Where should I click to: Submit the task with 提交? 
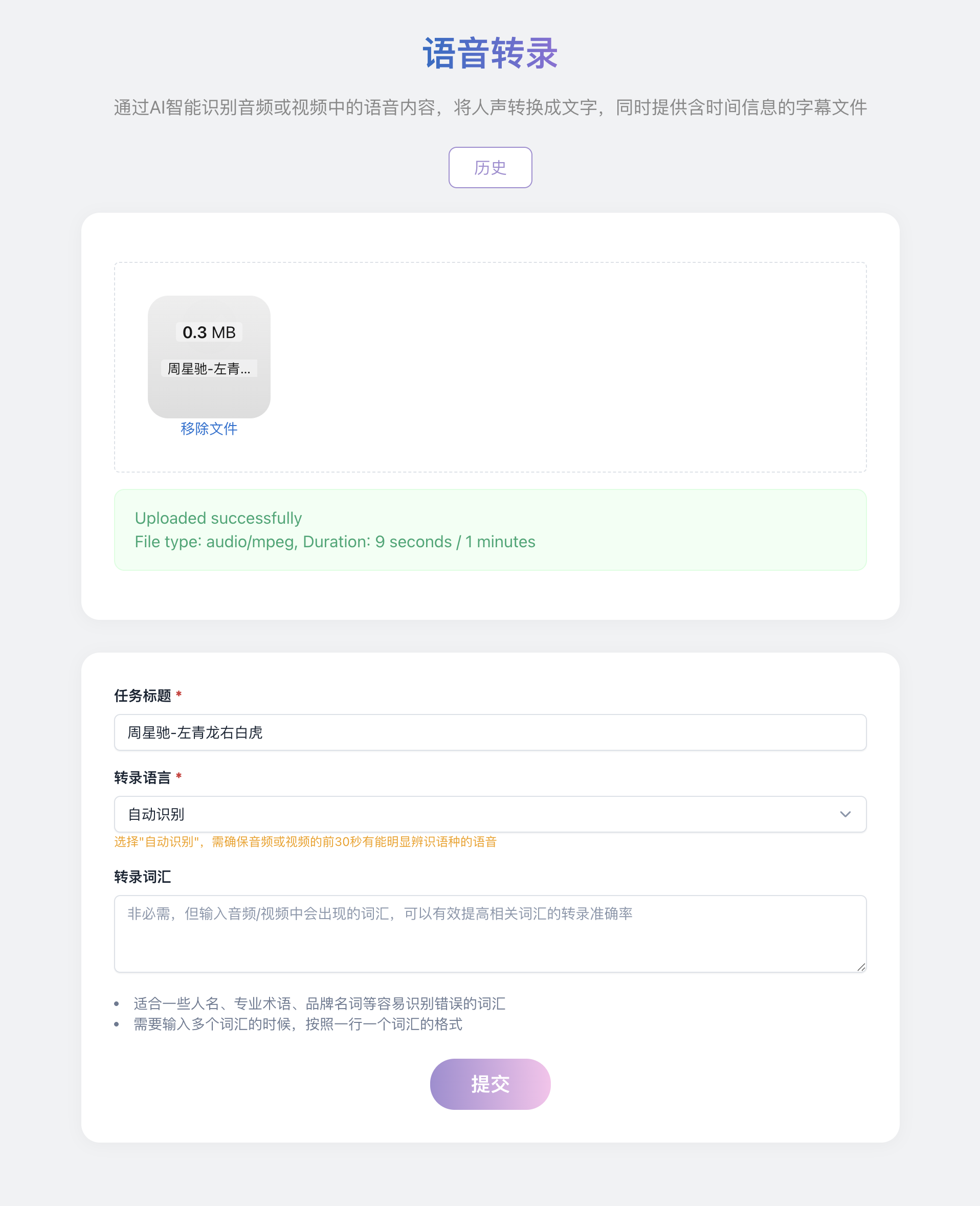(x=489, y=1084)
